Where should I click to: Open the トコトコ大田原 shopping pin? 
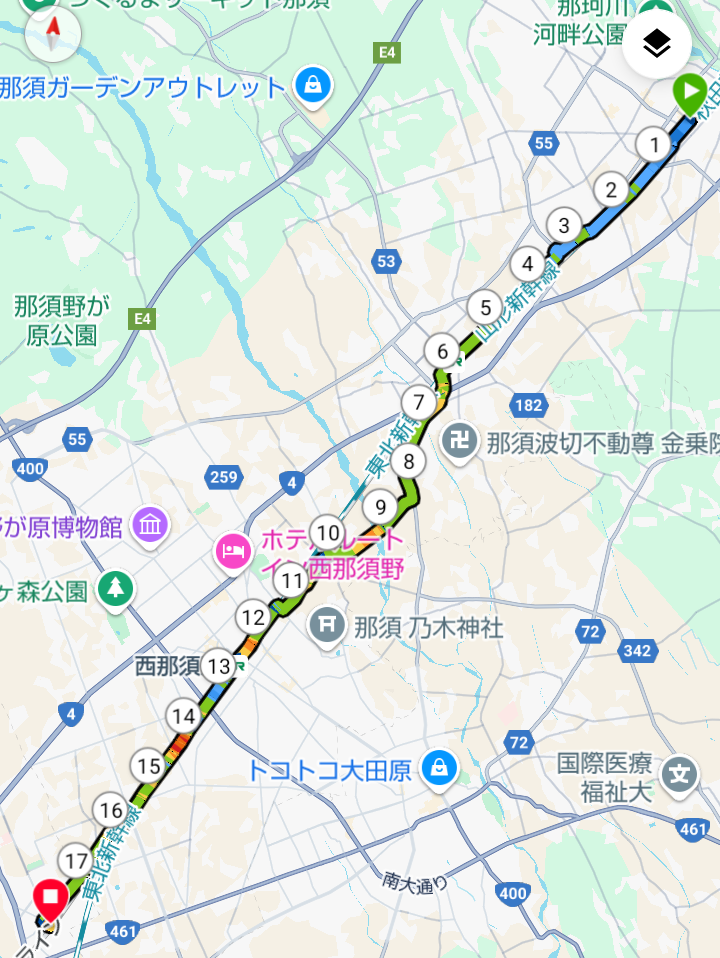tap(437, 769)
